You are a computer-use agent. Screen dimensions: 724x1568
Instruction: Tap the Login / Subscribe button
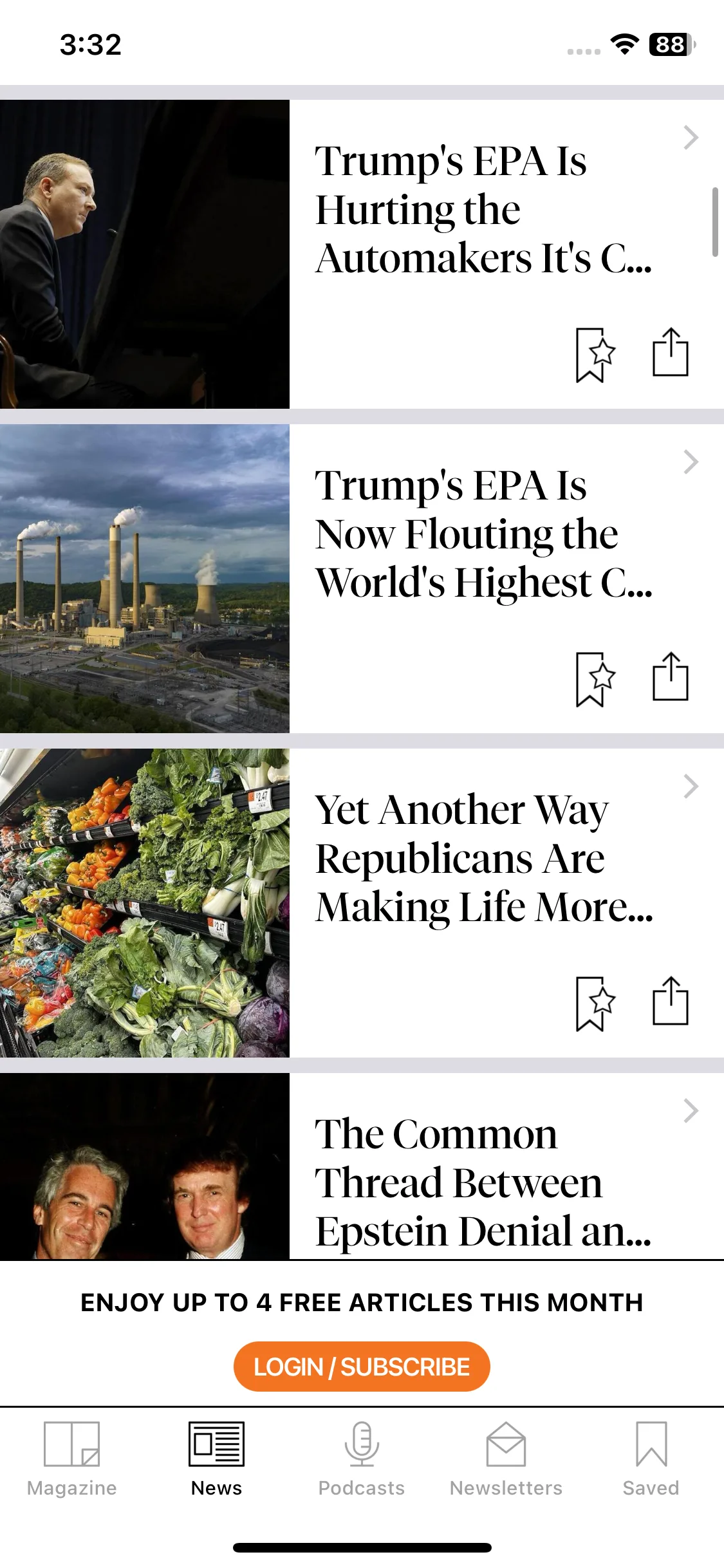[x=361, y=1367]
